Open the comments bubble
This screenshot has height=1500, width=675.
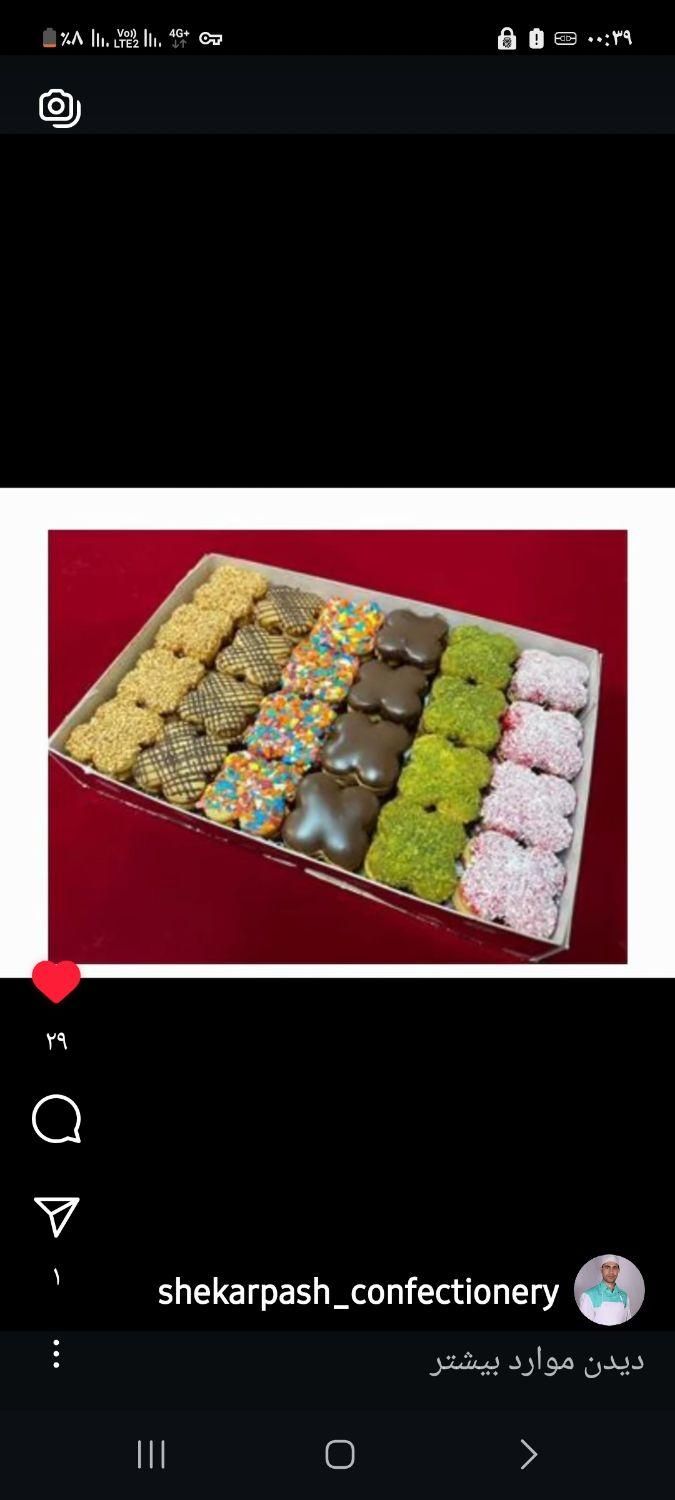click(56, 1119)
